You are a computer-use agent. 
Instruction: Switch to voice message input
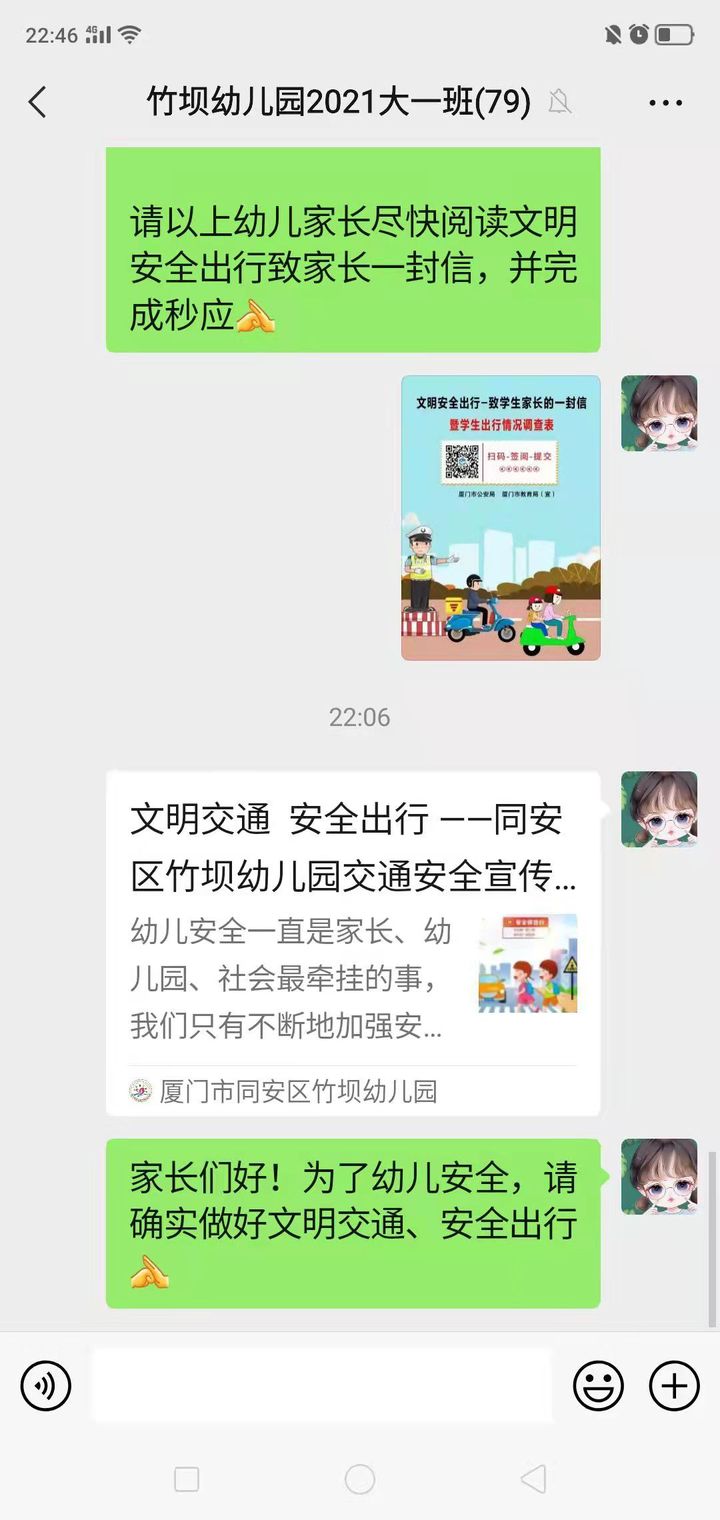click(46, 1386)
